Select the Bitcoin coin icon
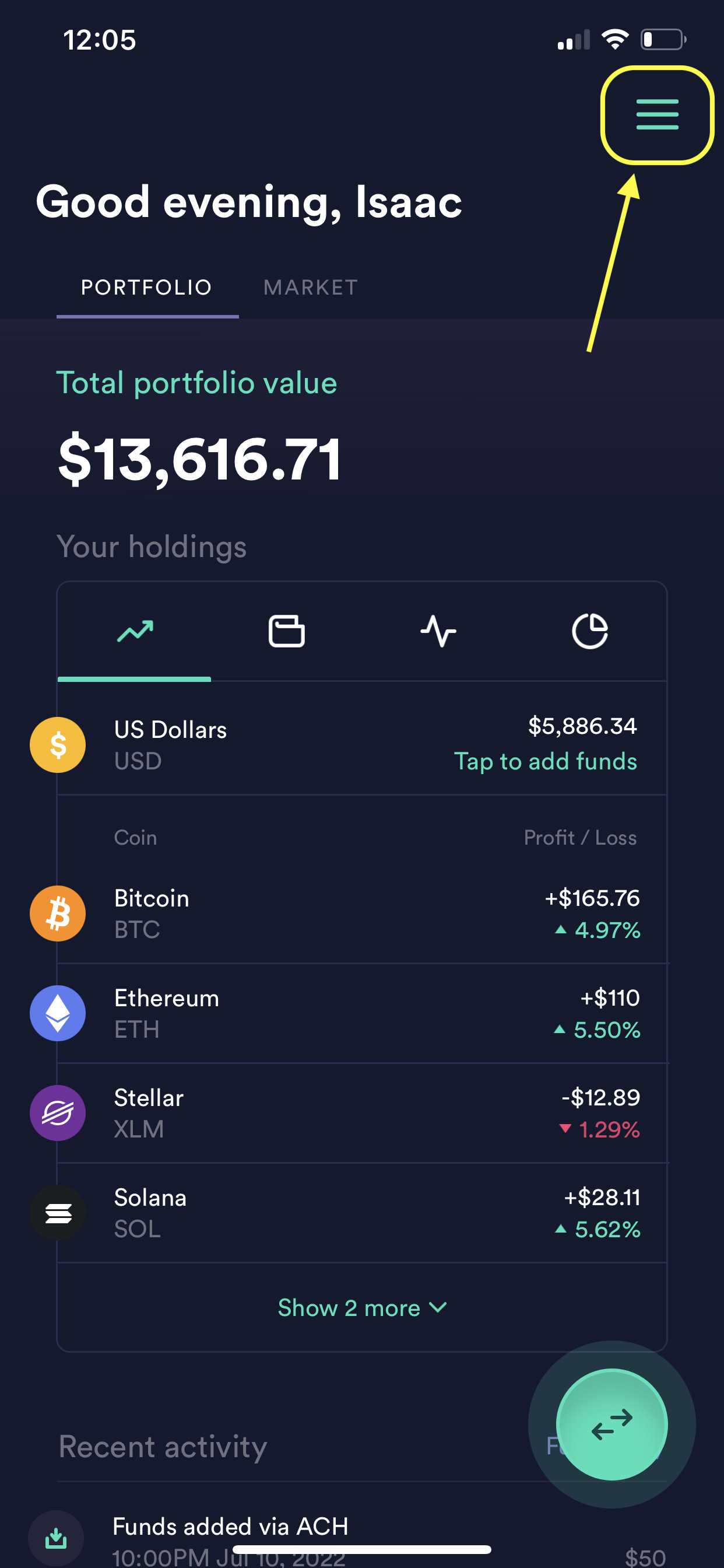 click(x=57, y=913)
